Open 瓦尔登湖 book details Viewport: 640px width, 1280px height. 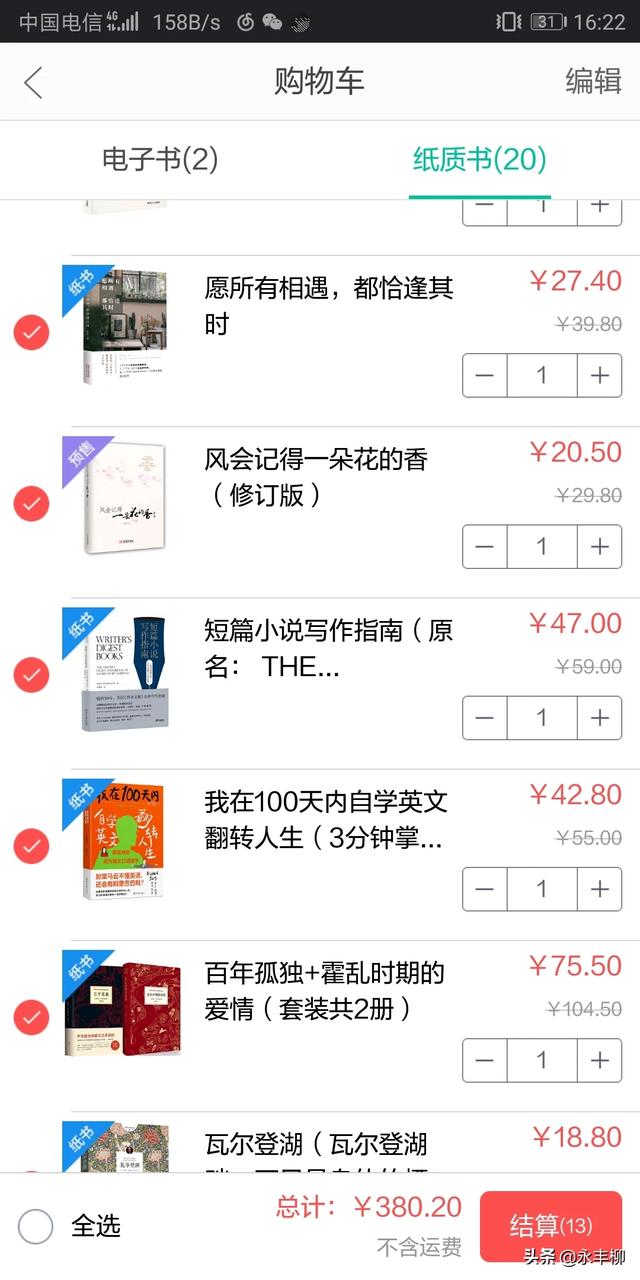click(316, 1143)
